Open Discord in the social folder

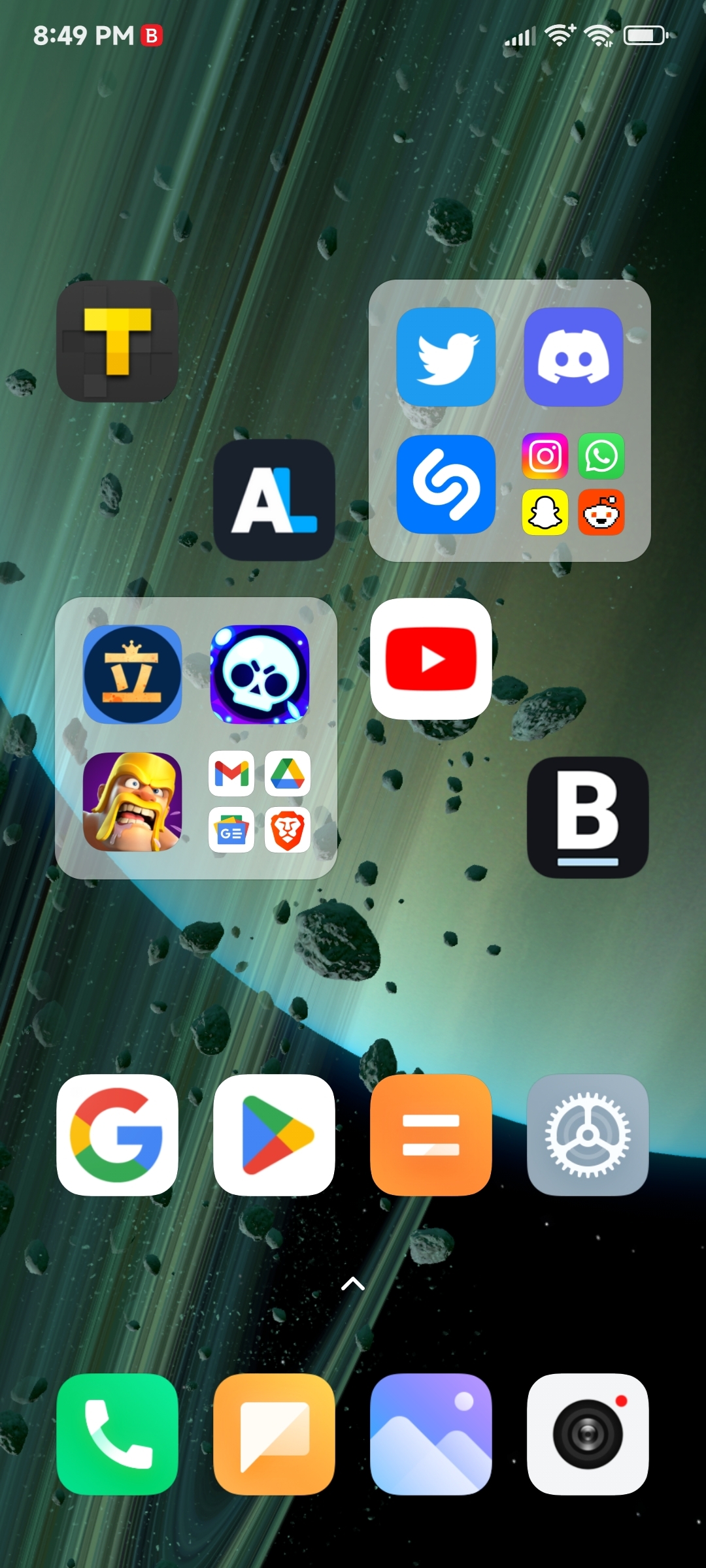tap(573, 357)
